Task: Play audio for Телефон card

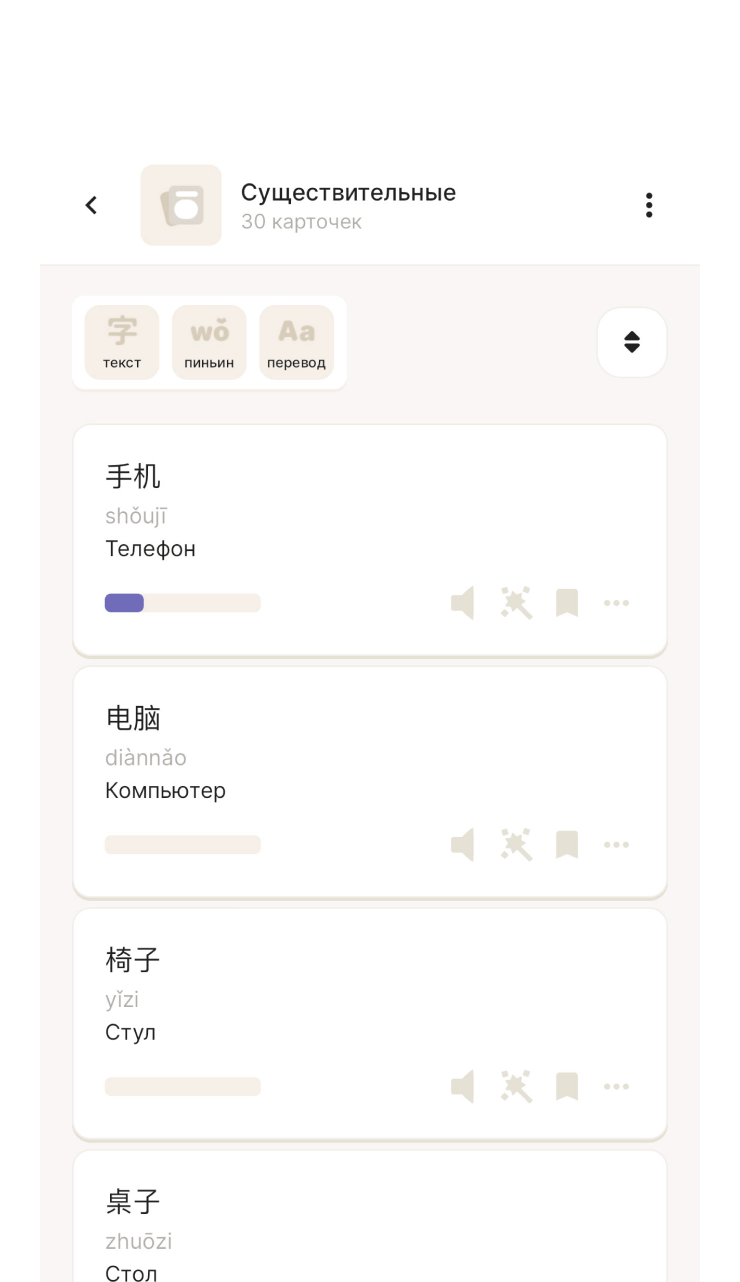Action: 462,603
